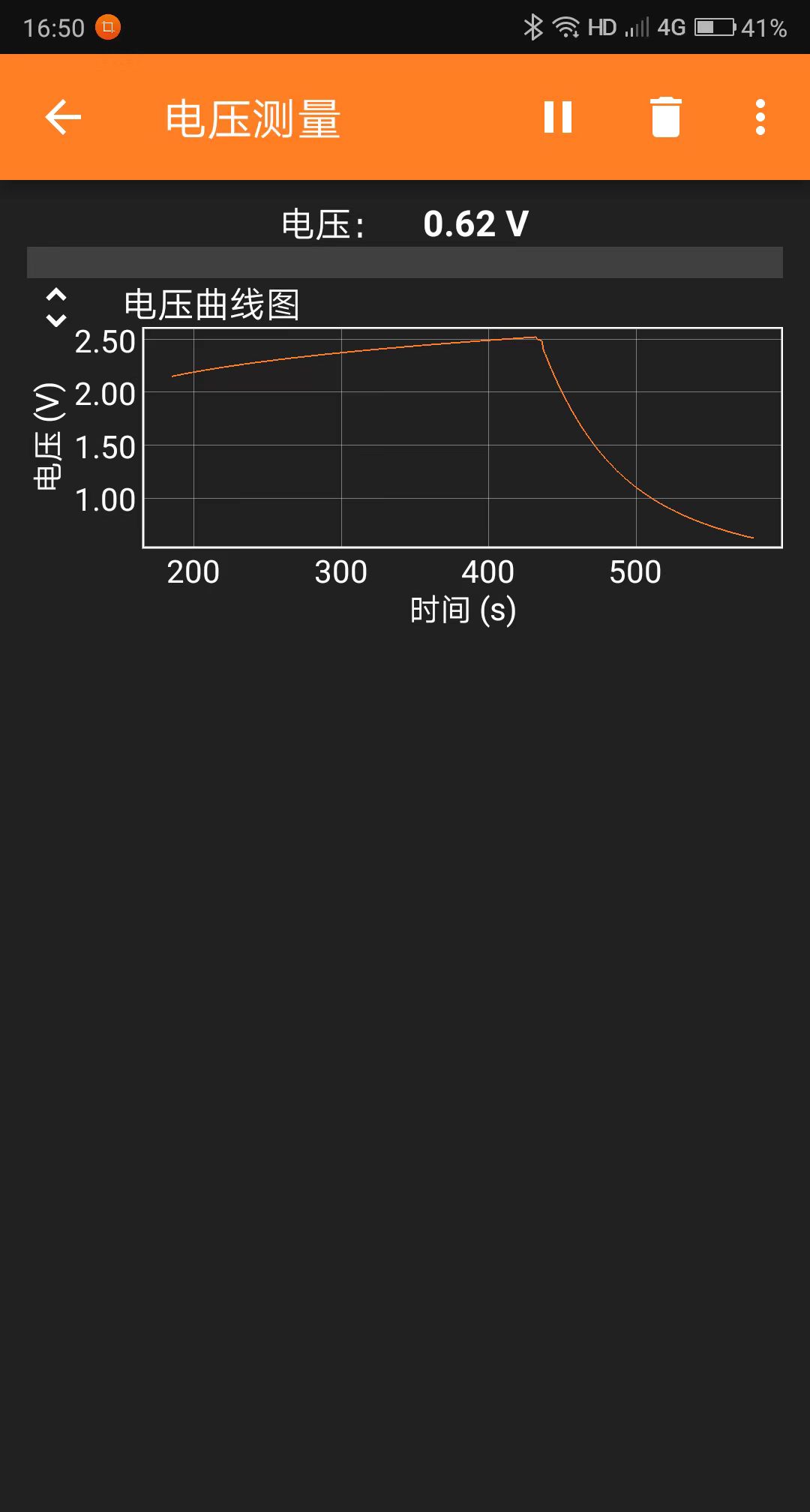Go back with the arrow icon
This screenshot has width=810, height=1512.
(63, 117)
